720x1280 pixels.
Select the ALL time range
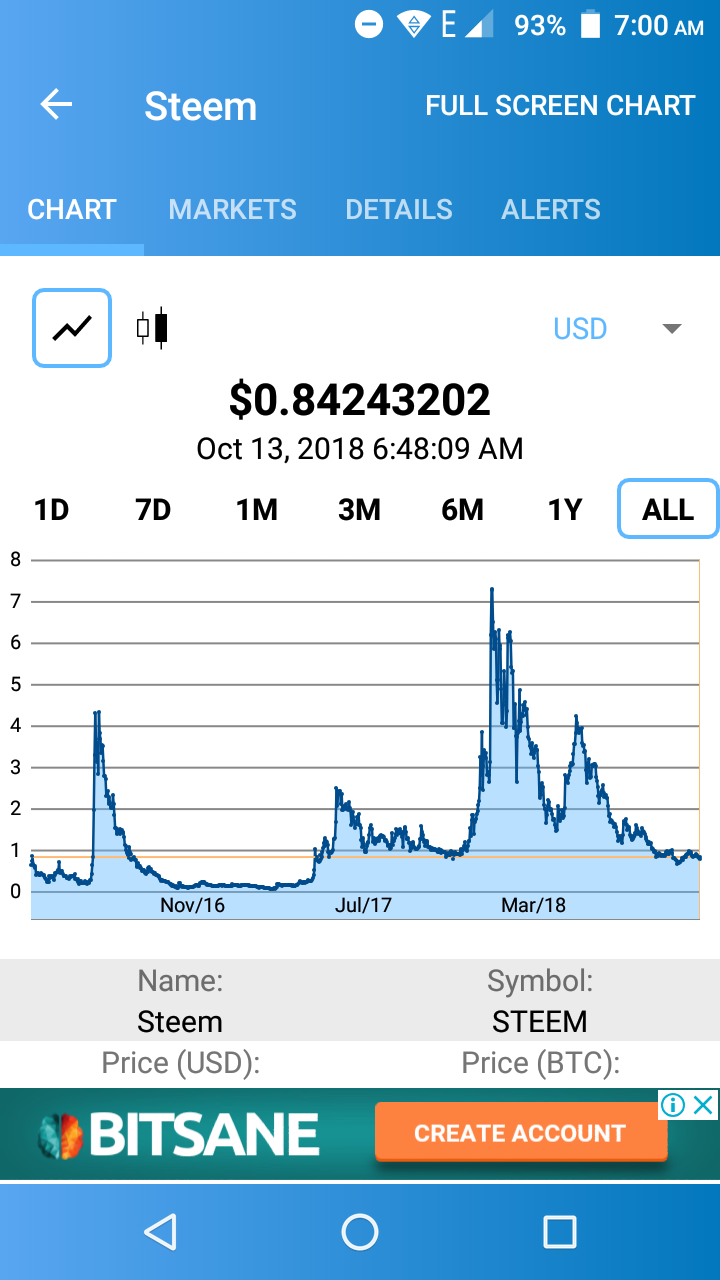[x=668, y=510]
